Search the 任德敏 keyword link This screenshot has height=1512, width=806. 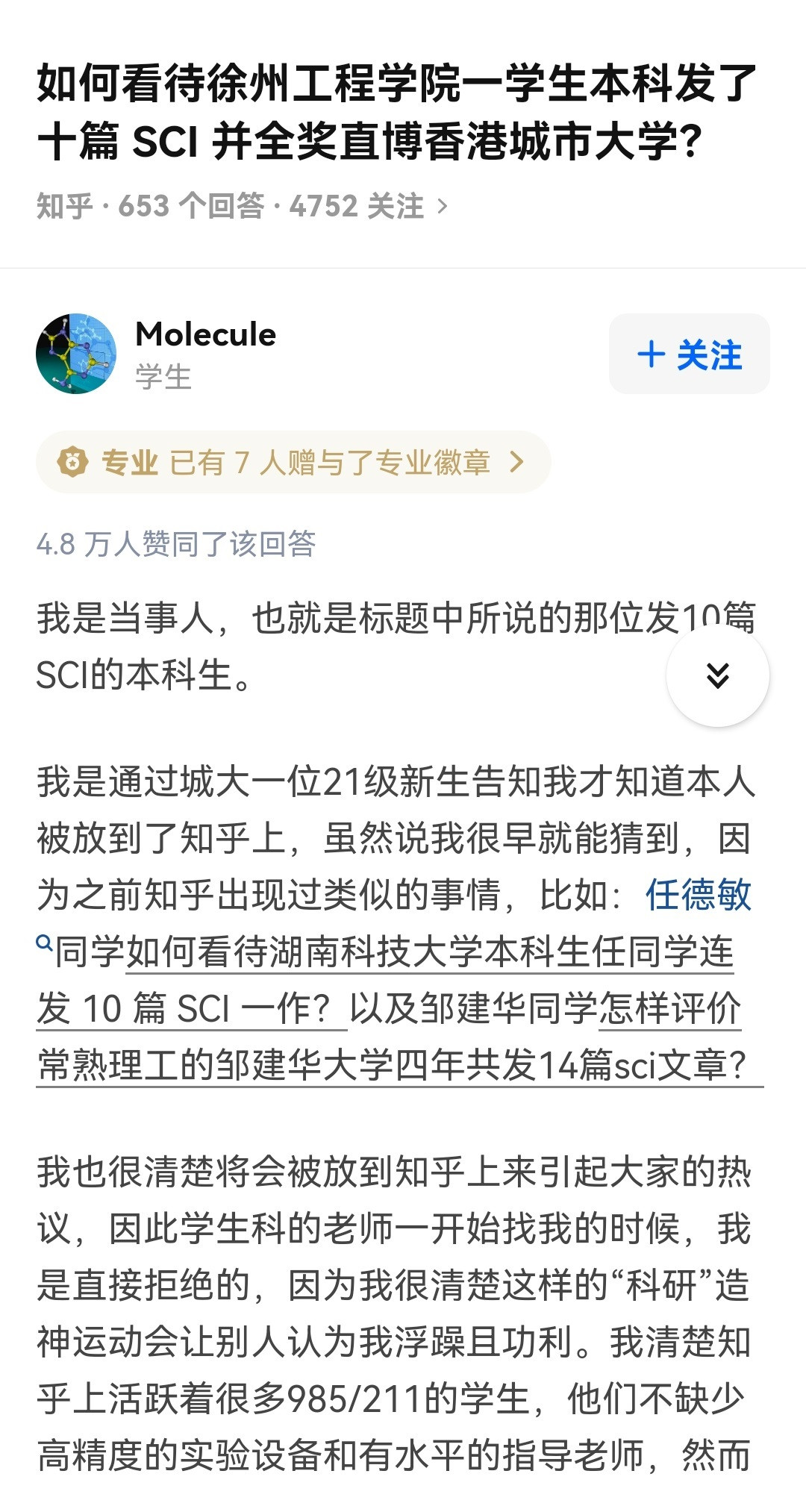698,895
